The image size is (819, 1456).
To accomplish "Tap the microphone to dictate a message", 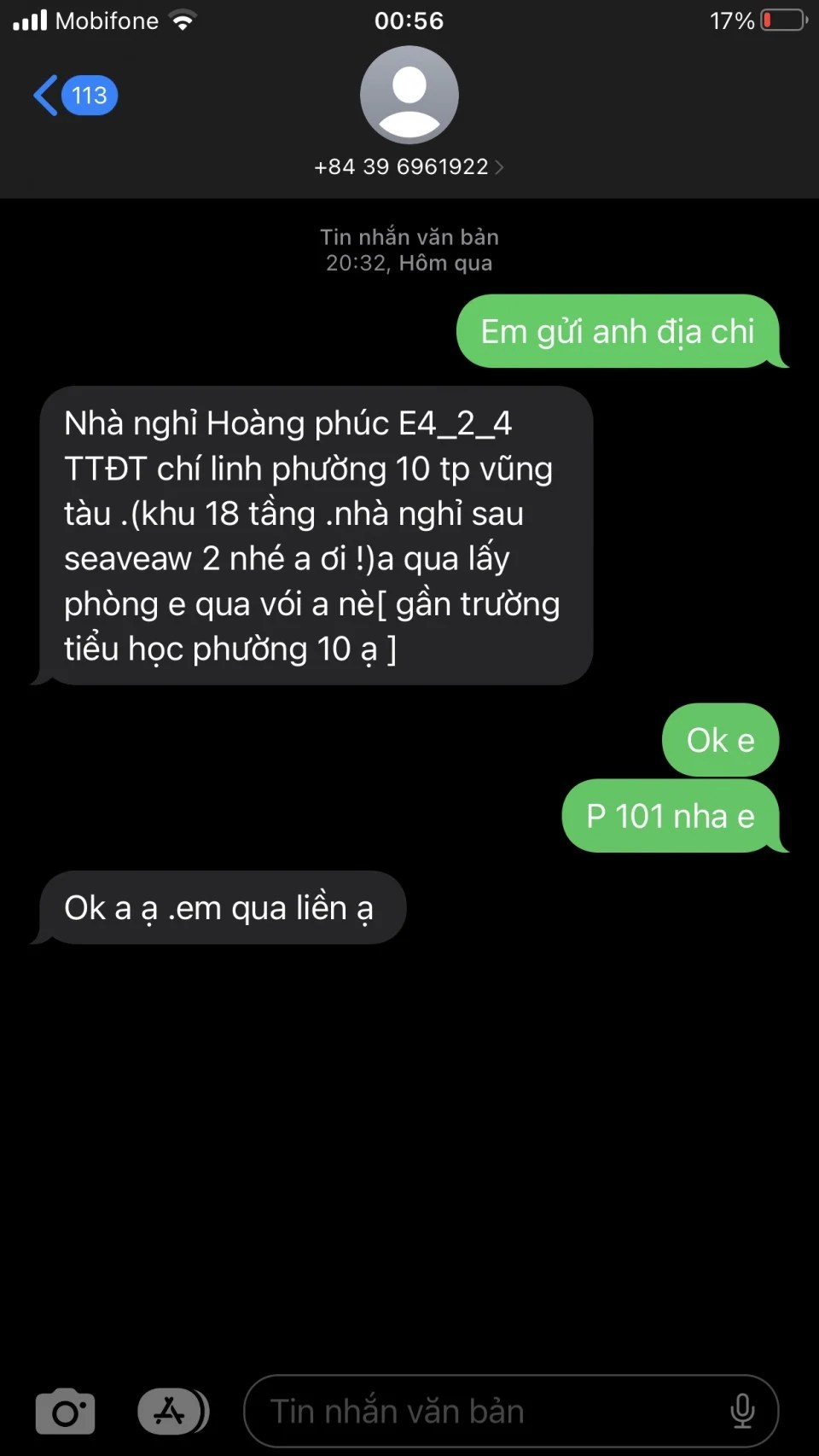I will 742,1411.
